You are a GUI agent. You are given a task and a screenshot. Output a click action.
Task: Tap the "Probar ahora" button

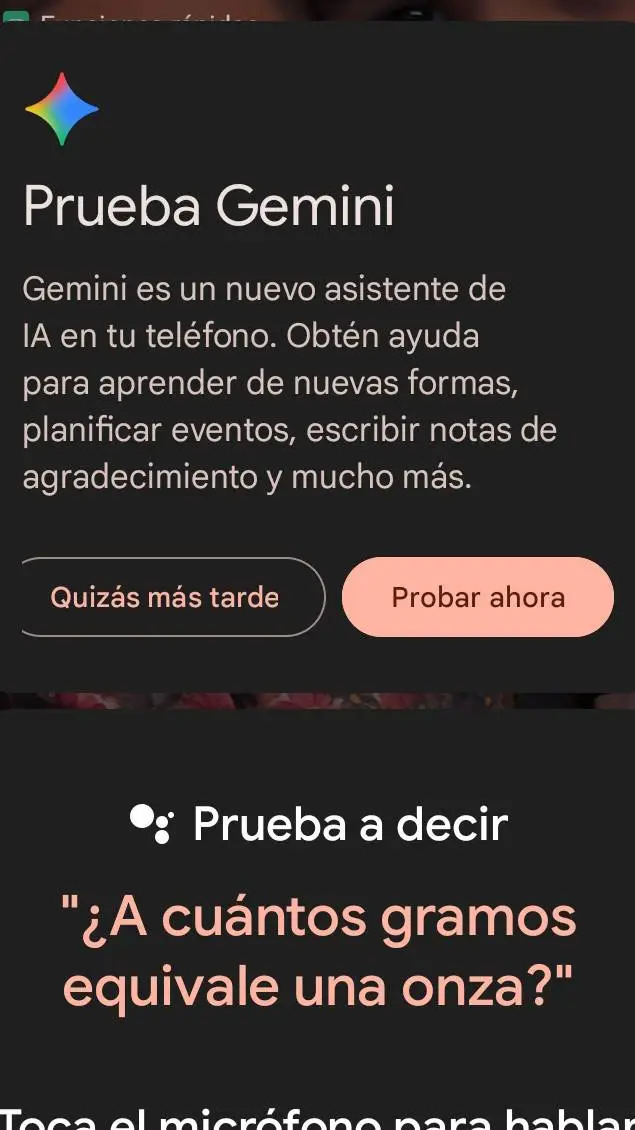[478, 597]
